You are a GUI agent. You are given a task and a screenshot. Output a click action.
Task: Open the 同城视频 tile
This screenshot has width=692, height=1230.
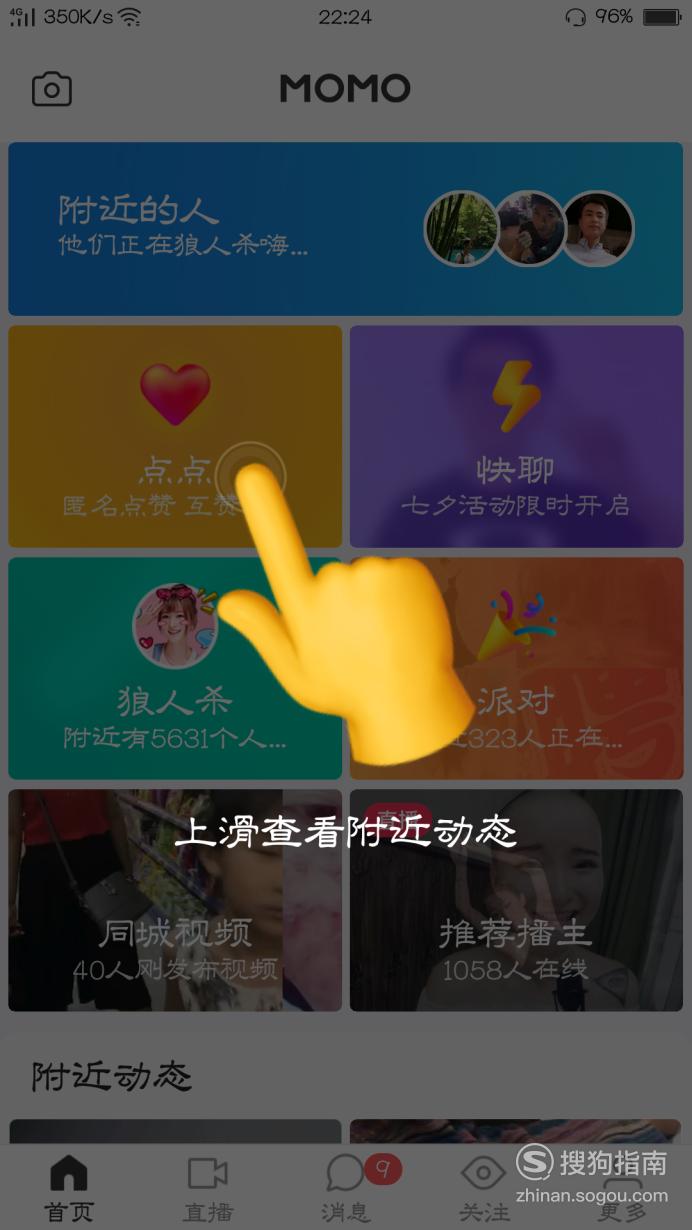(x=175, y=900)
